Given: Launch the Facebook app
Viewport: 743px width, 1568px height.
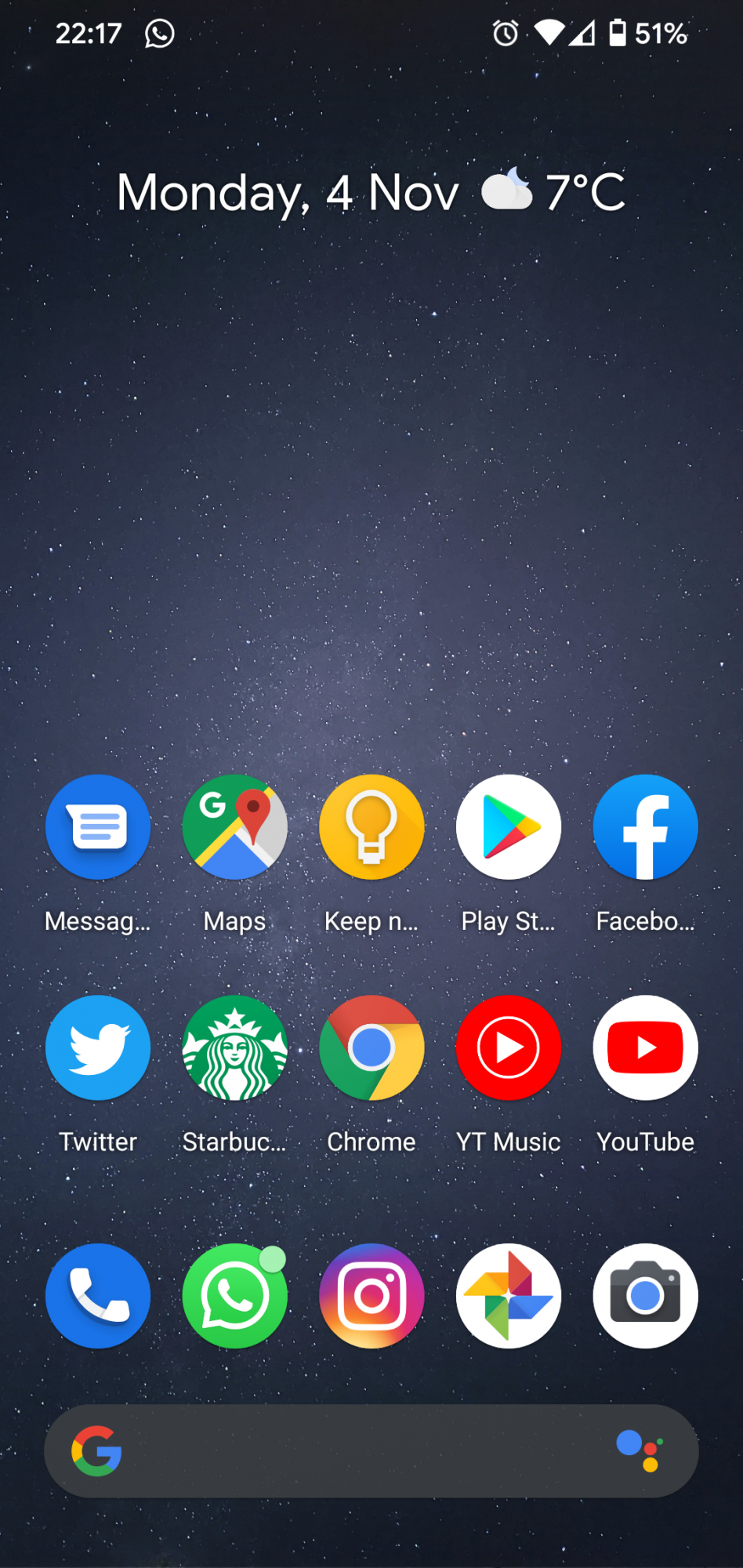Looking at the screenshot, I should (x=645, y=827).
